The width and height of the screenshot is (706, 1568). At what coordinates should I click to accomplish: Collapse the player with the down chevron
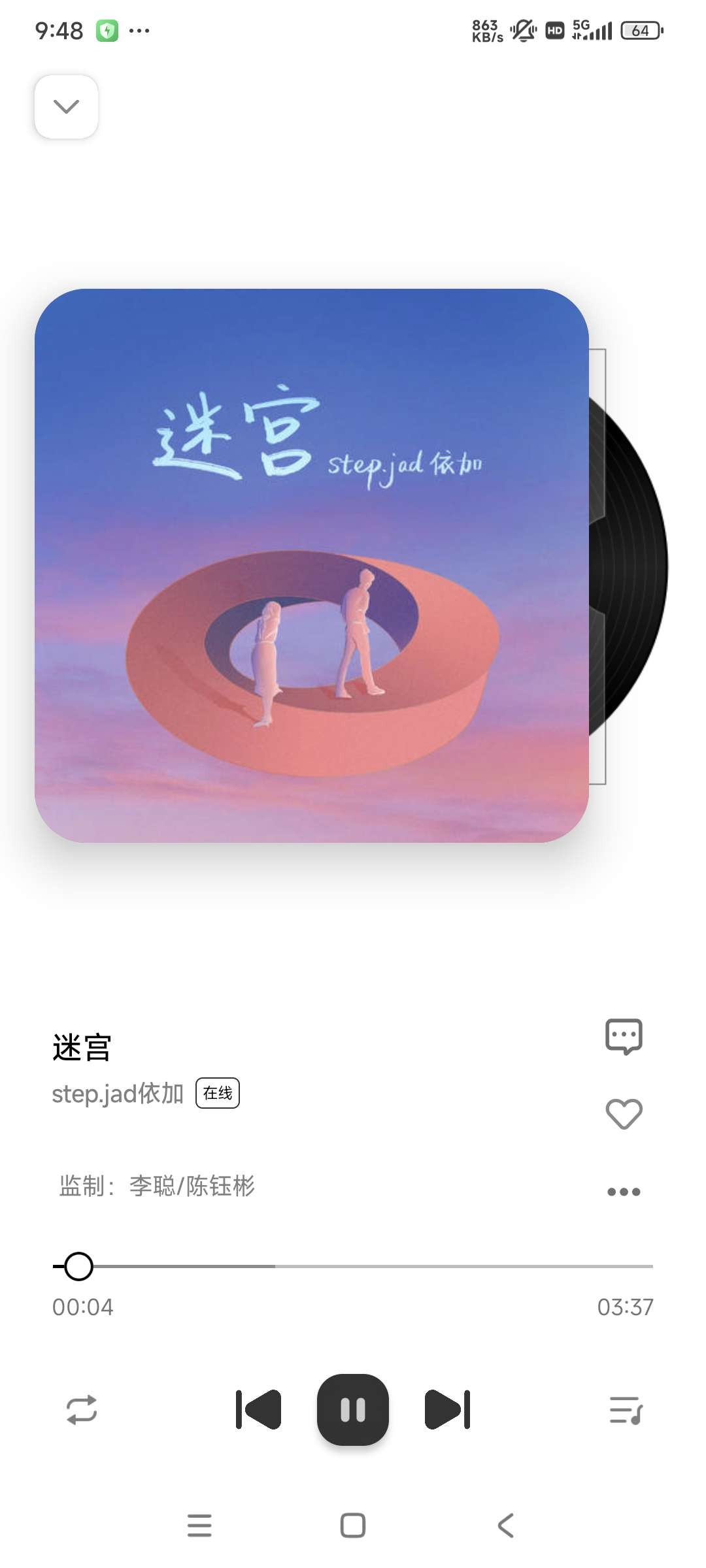pyautogui.click(x=66, y=106)
